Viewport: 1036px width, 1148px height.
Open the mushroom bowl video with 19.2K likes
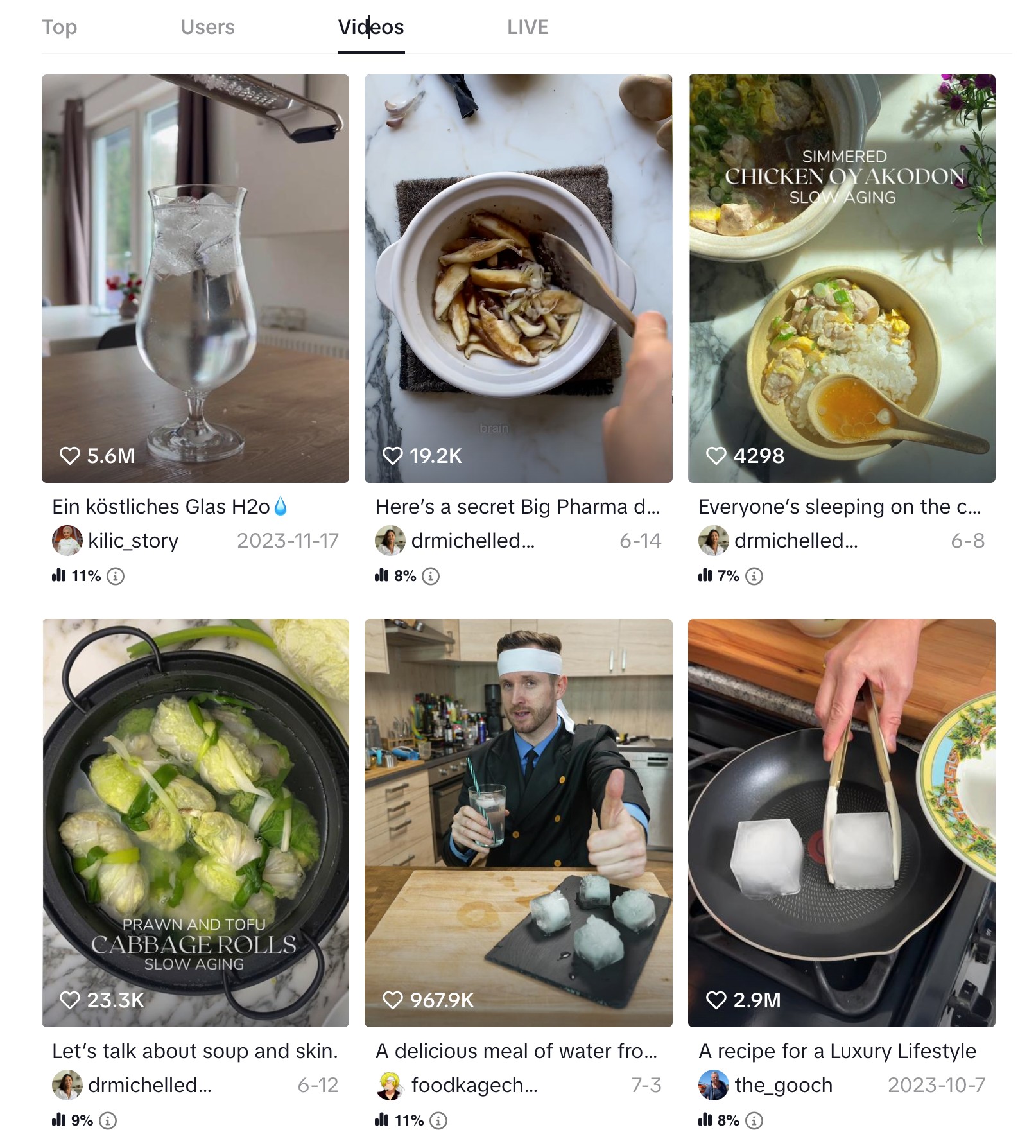coord(518,278)
